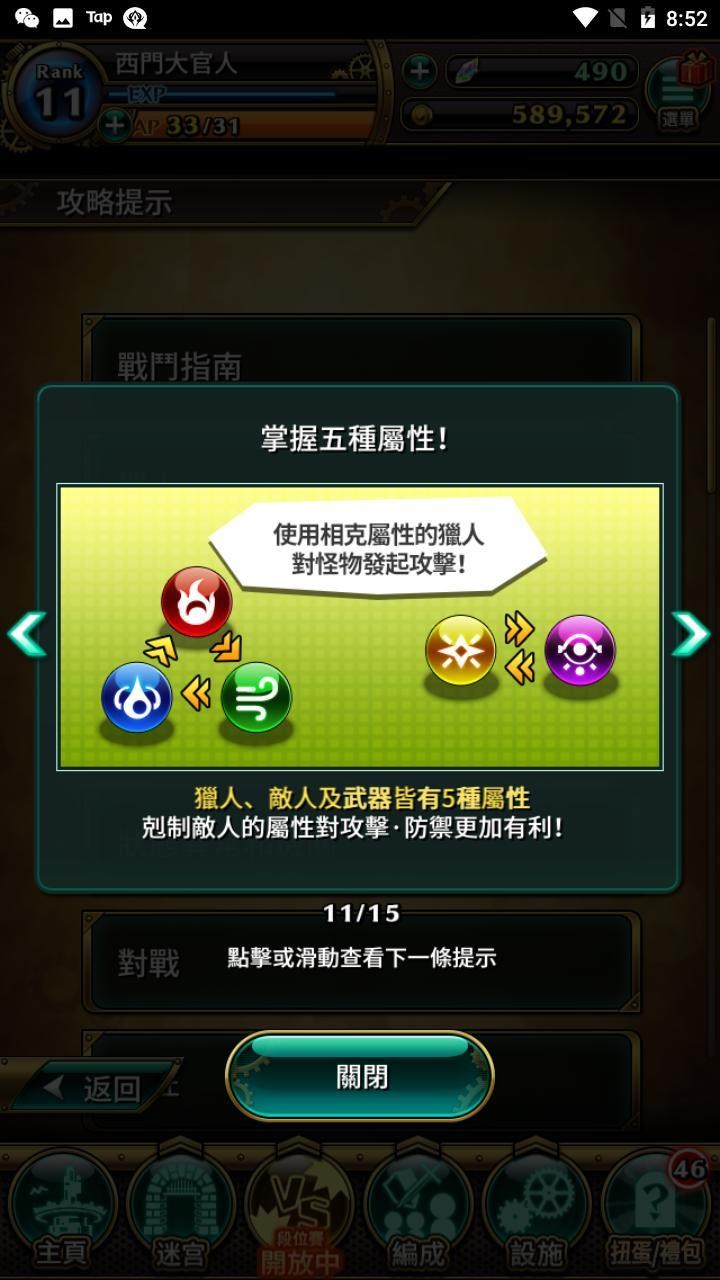Close the tip dialog with 關閉
720x1280 pixels.
click(360, 1077)
